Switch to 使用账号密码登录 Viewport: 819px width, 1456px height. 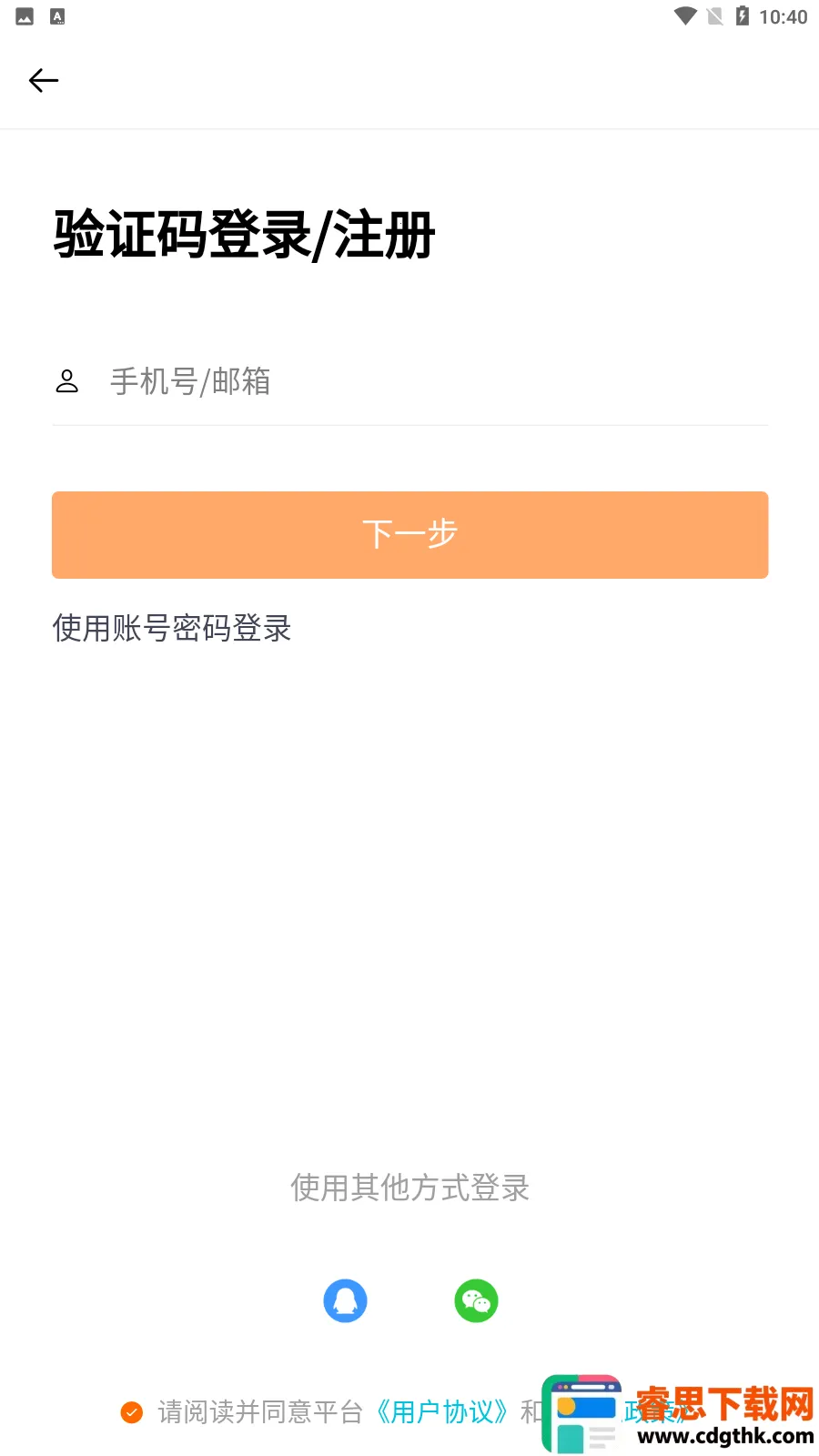pyautogui.click(x=172, y=628)
